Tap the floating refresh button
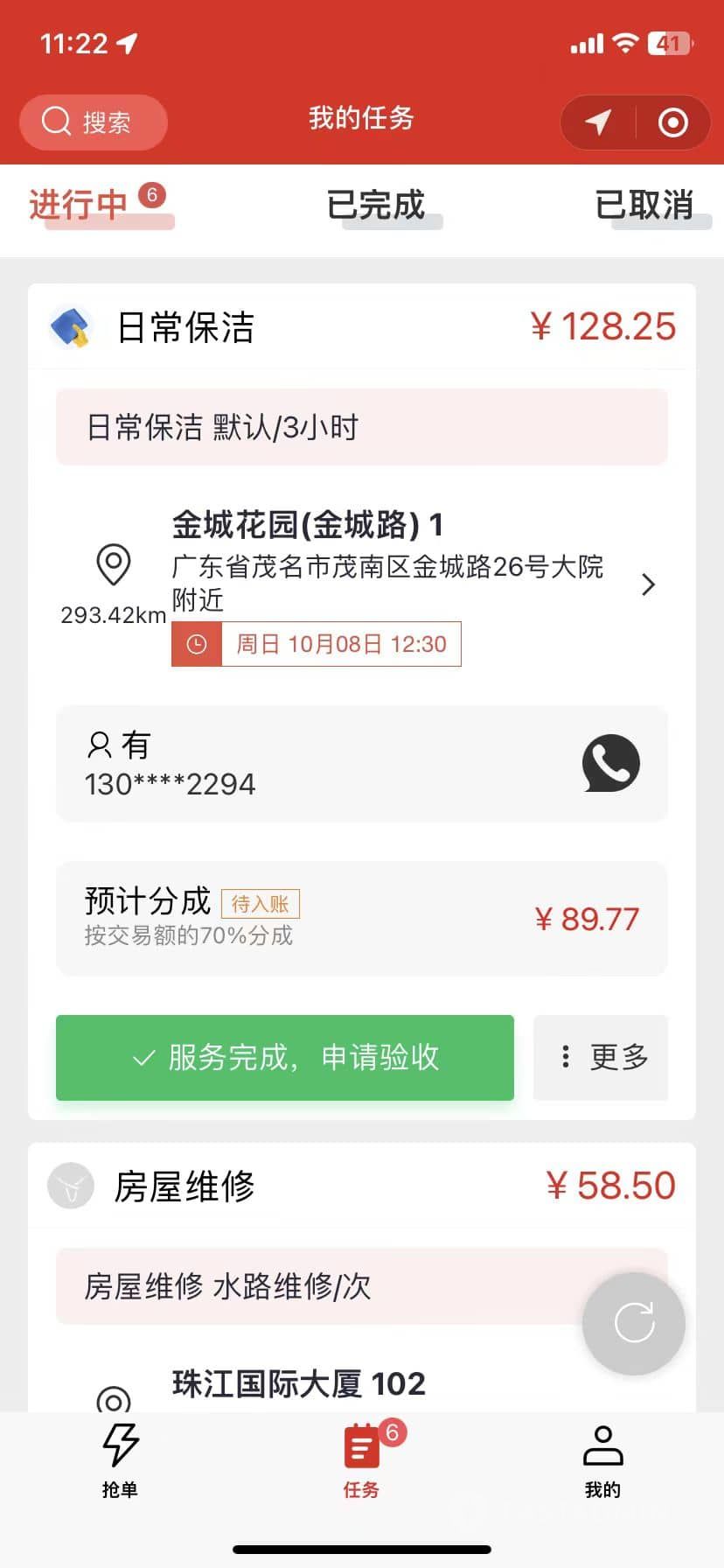The height and width of the screenshot is (1568, 724). click(x=634, y=1322)
